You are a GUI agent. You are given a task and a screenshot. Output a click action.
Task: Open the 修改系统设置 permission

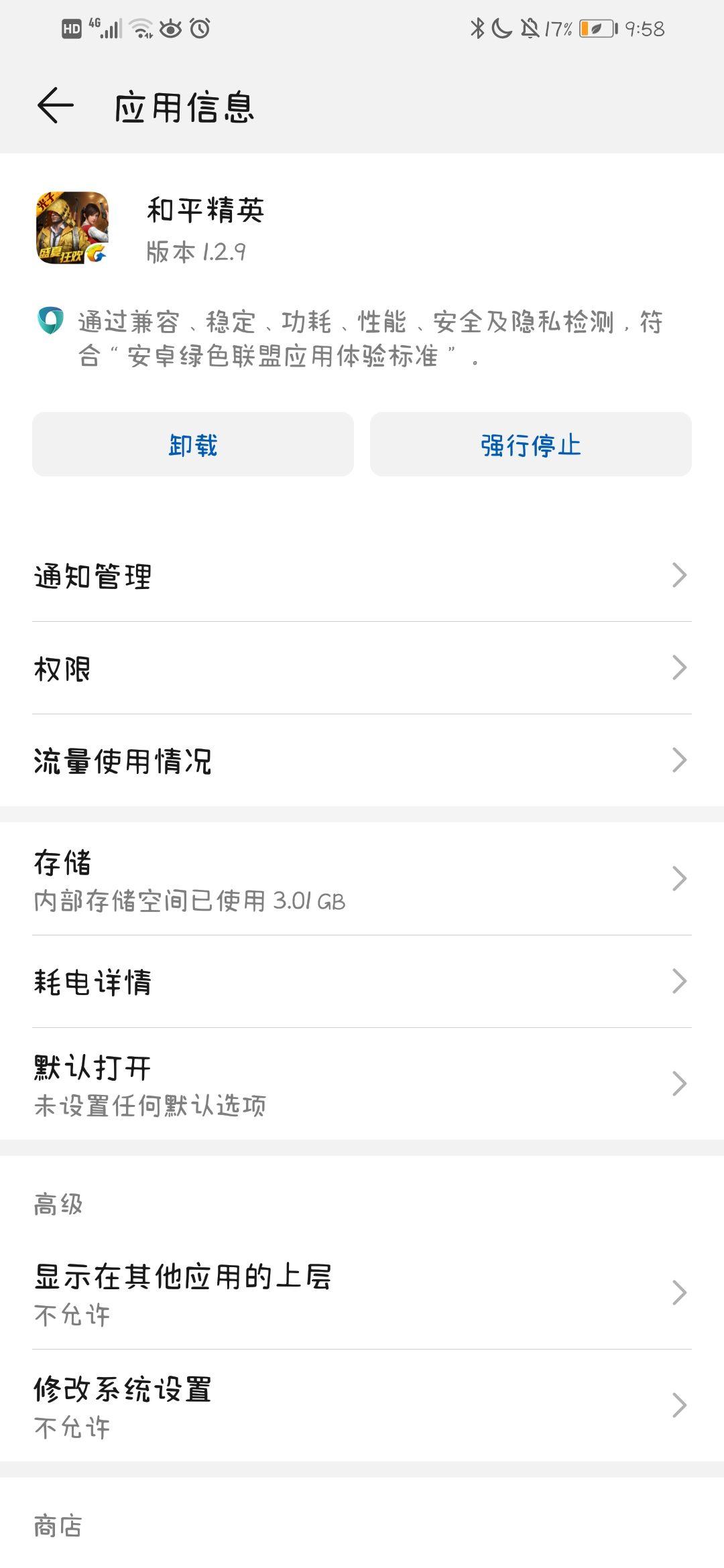[x=362, y=1406]
